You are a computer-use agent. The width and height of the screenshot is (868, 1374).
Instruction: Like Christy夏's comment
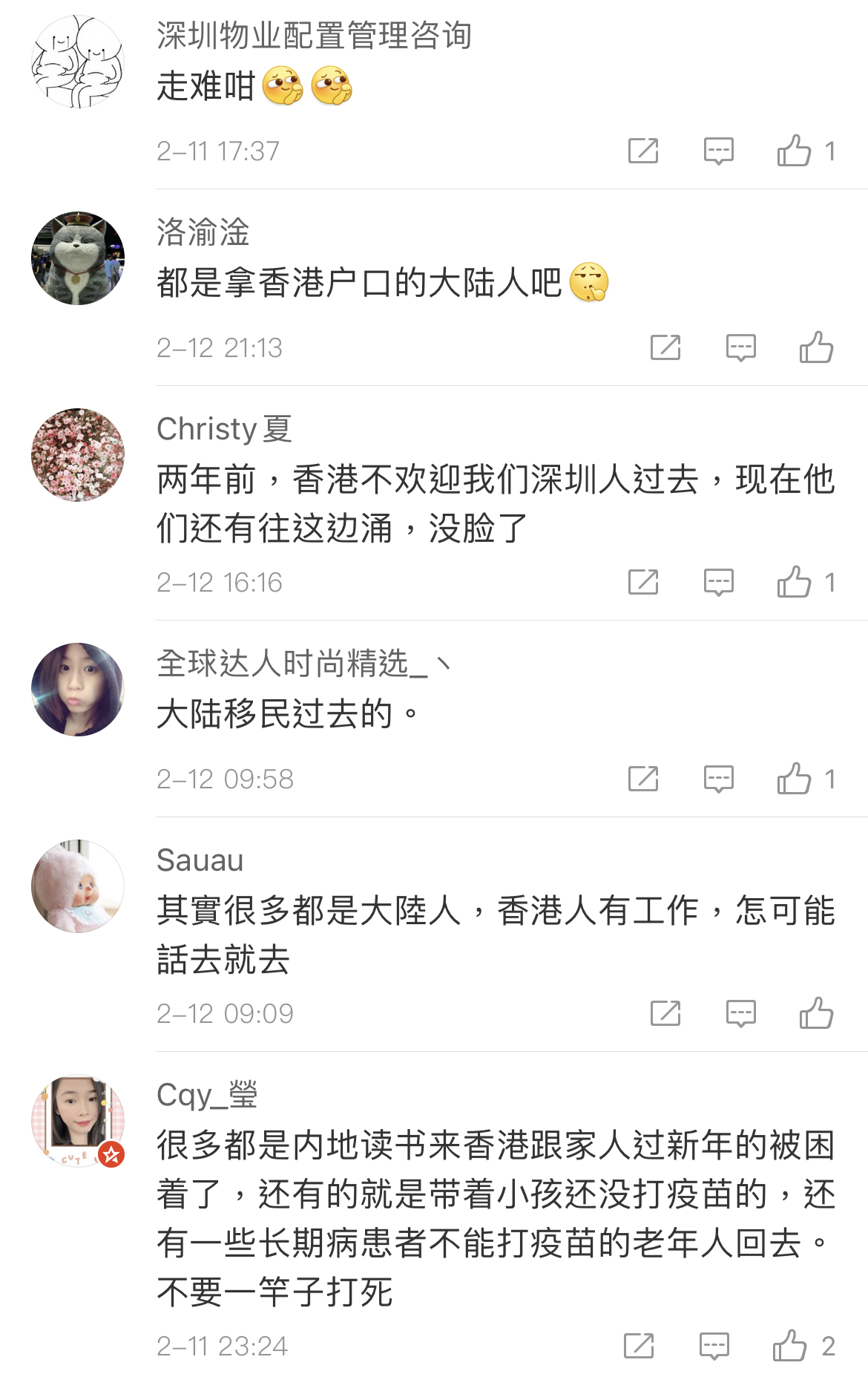[x=794, y=582]
